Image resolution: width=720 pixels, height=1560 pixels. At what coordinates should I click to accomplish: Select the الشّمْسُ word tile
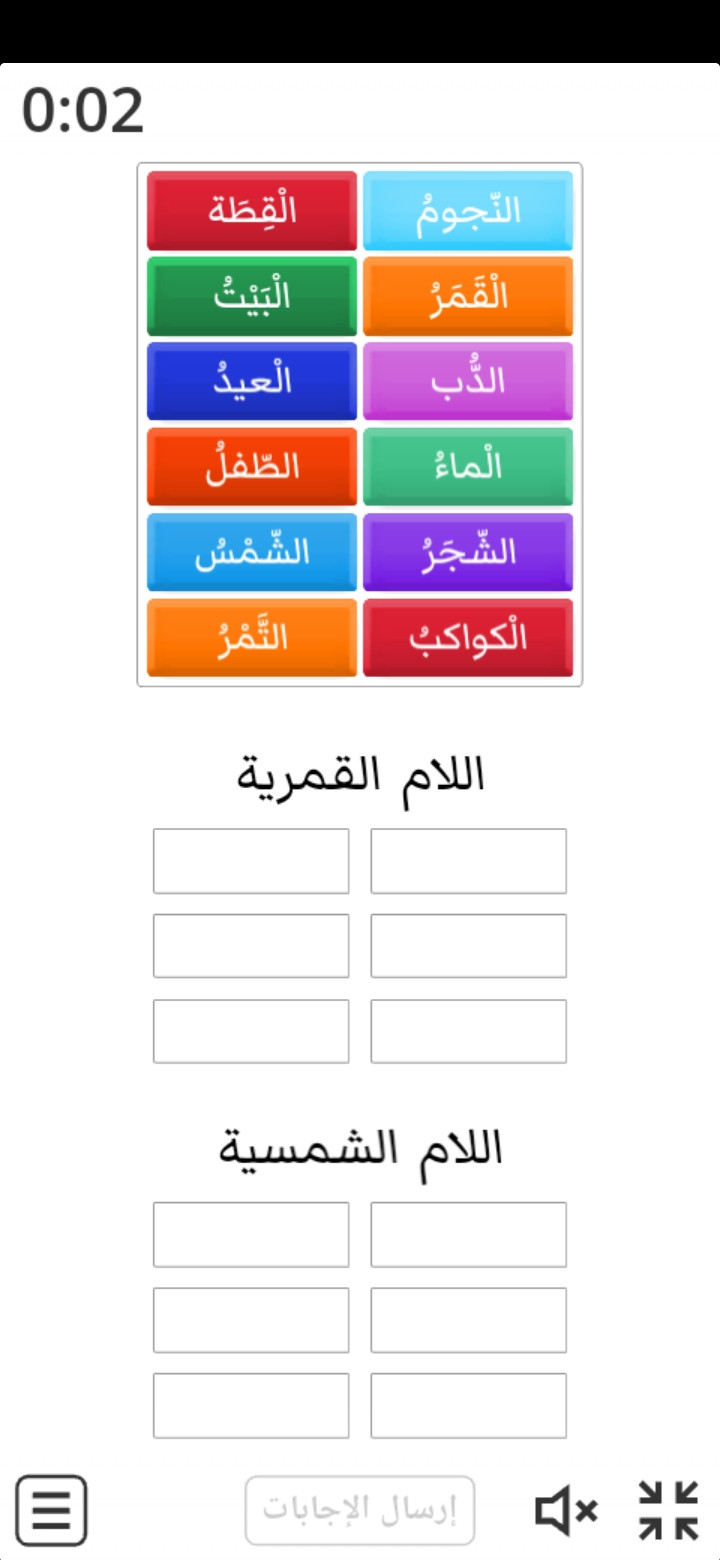pyautogui.click(x=252, y=553)
